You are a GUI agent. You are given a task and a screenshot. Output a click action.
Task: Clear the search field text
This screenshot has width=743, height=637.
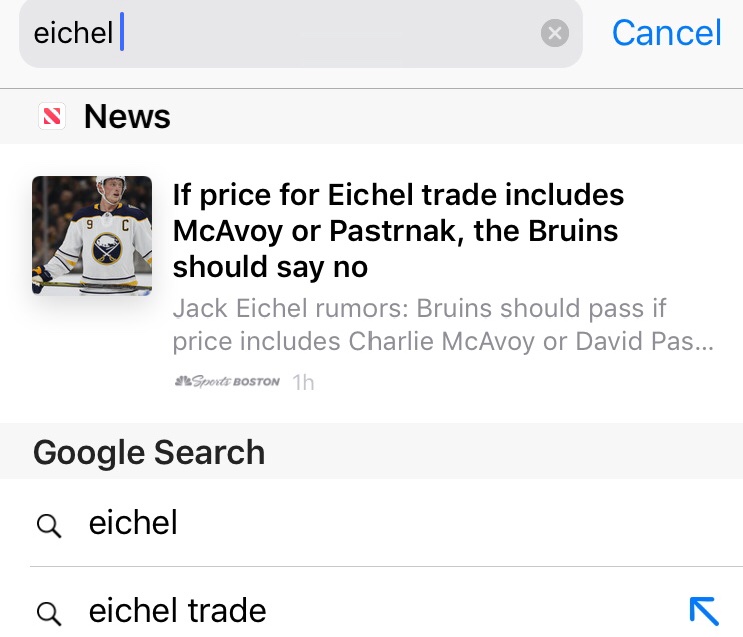point(554,34)
